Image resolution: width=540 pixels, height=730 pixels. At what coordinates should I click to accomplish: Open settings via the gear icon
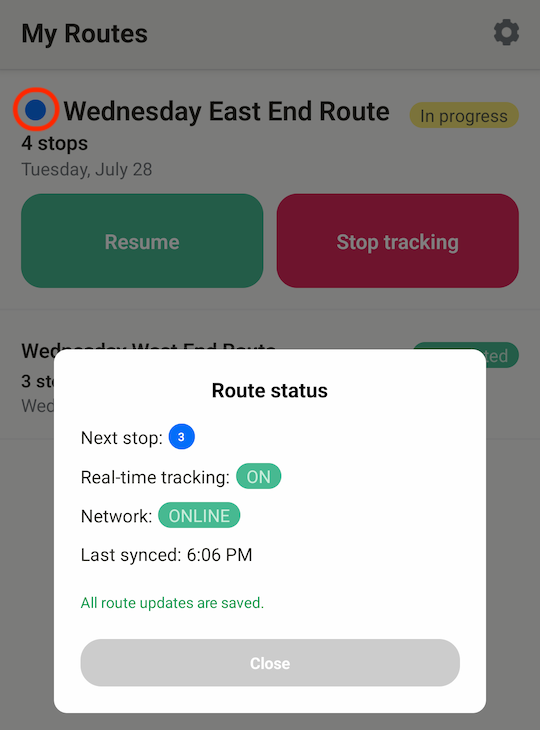(x=506, y=33)
